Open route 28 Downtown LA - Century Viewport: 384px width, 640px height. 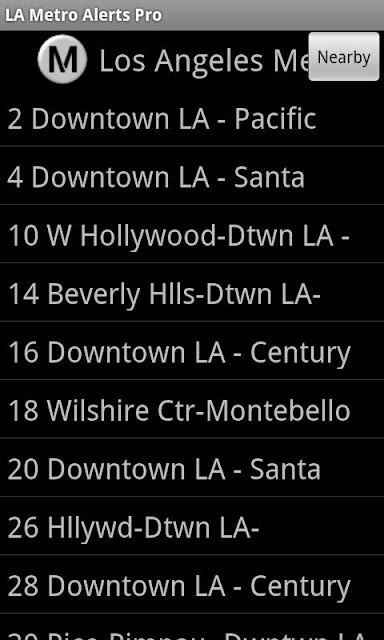[192, 584]
